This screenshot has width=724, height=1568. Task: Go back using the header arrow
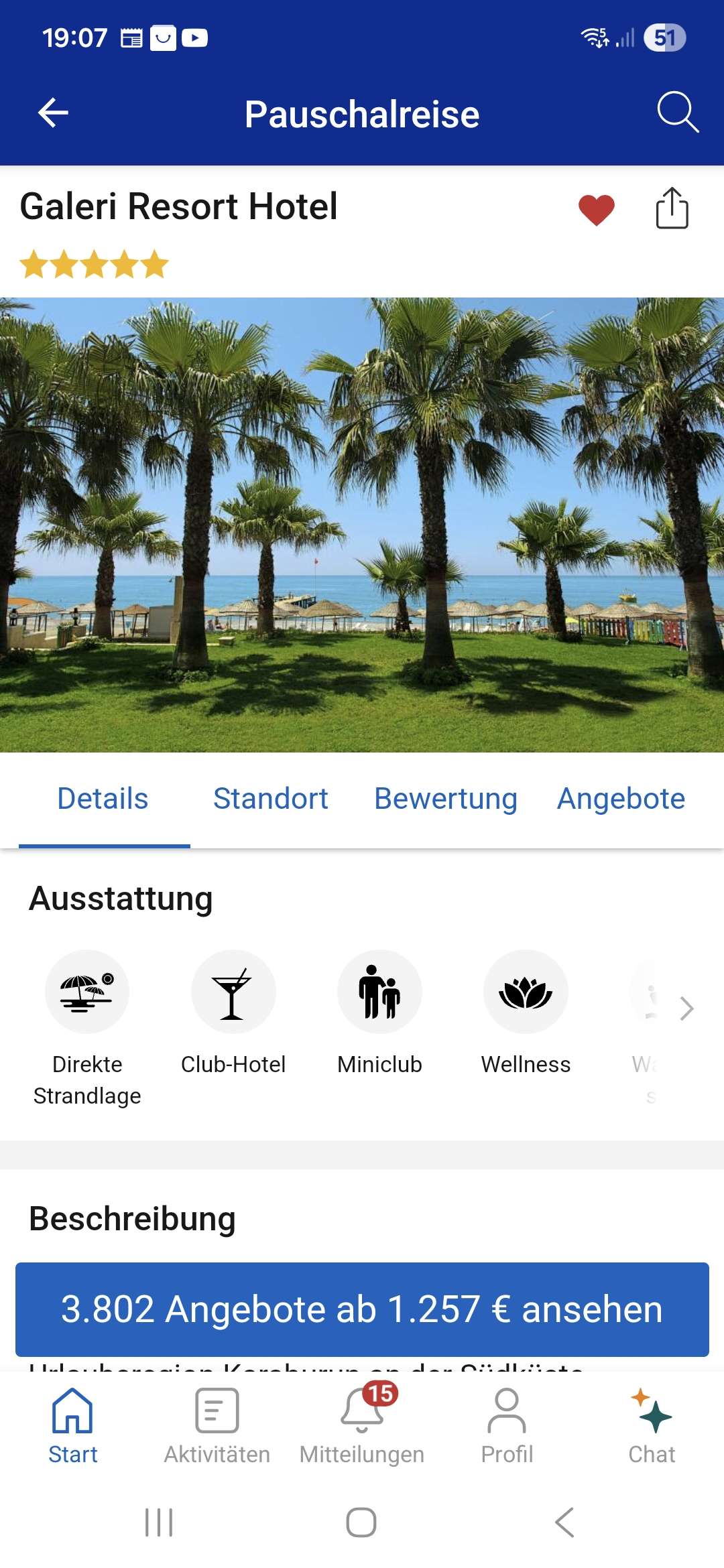point(53,113)
